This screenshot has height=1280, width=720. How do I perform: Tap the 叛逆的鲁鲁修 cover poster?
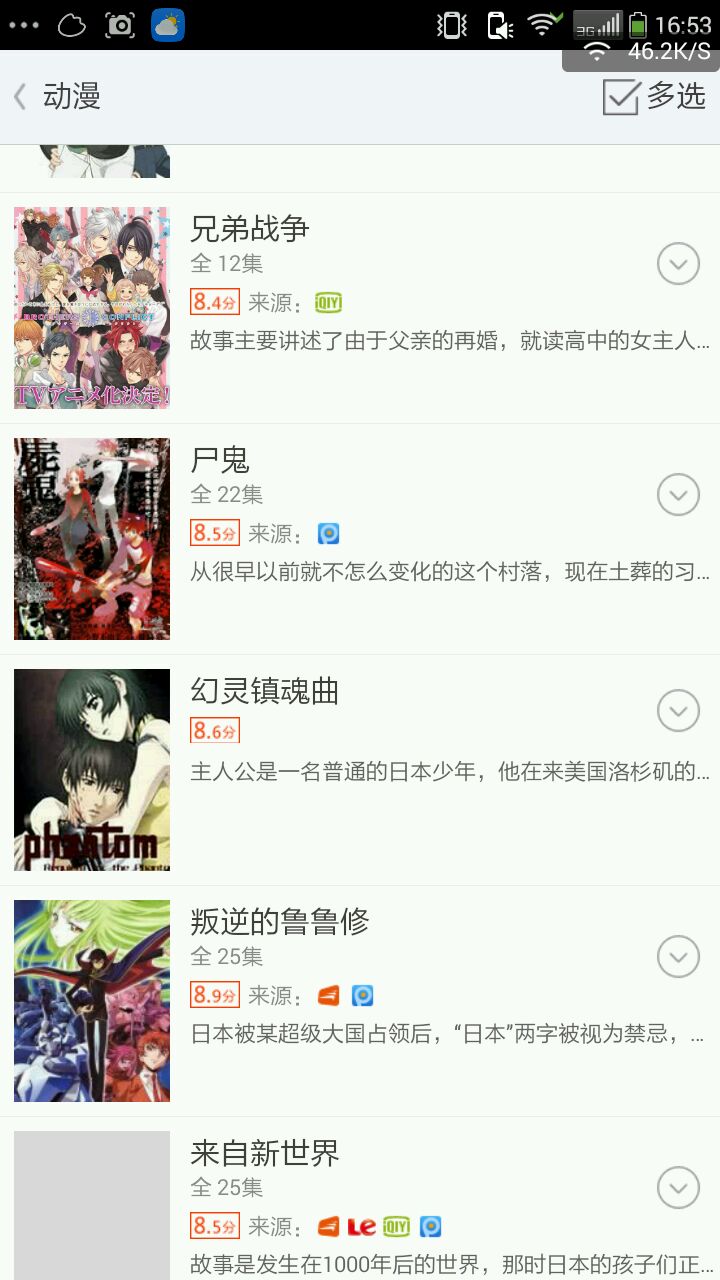92,1001
